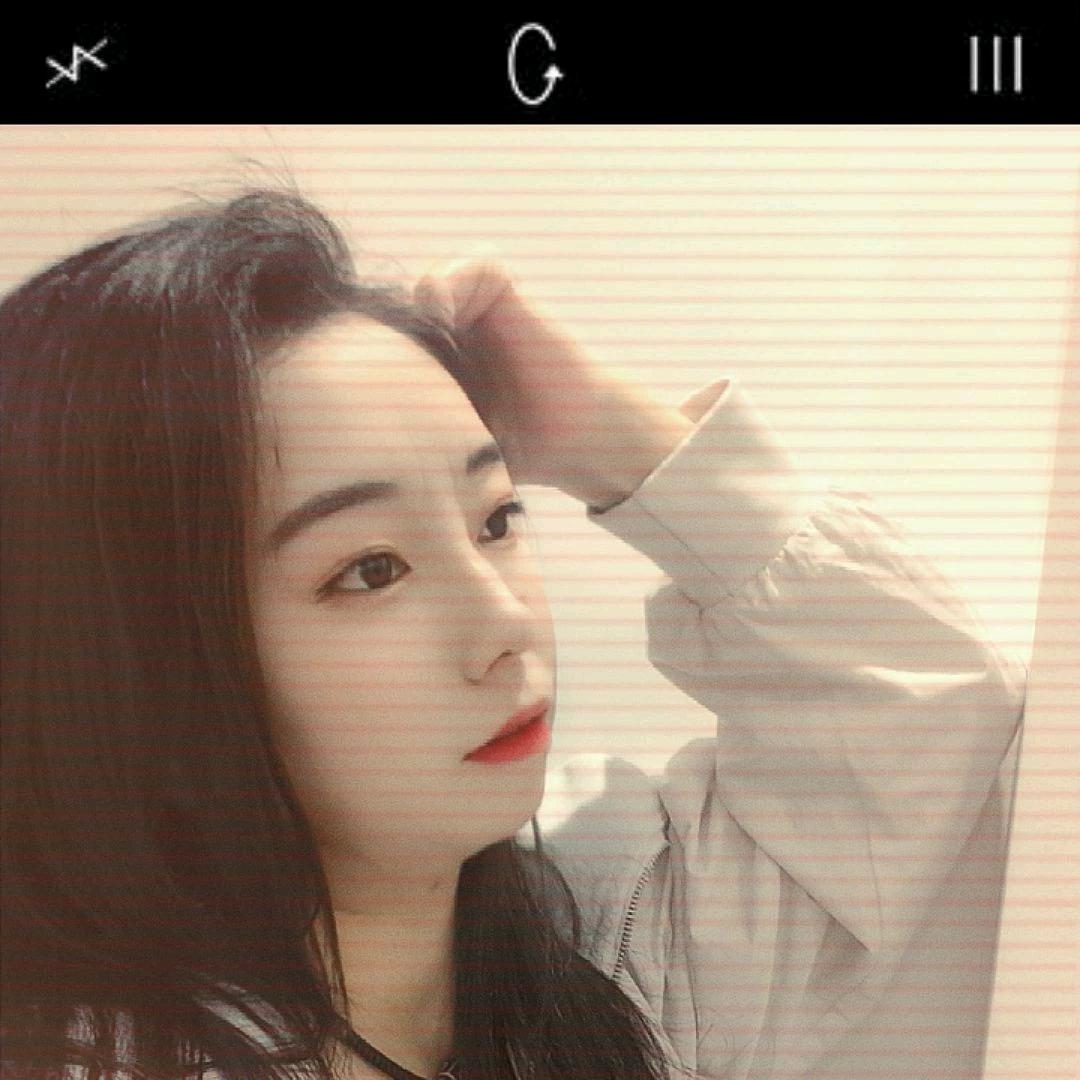Image resolution: width=1080 pixels, height=1080 pixels.
Task: Toggle the camera flash icon
Action: 76,64
